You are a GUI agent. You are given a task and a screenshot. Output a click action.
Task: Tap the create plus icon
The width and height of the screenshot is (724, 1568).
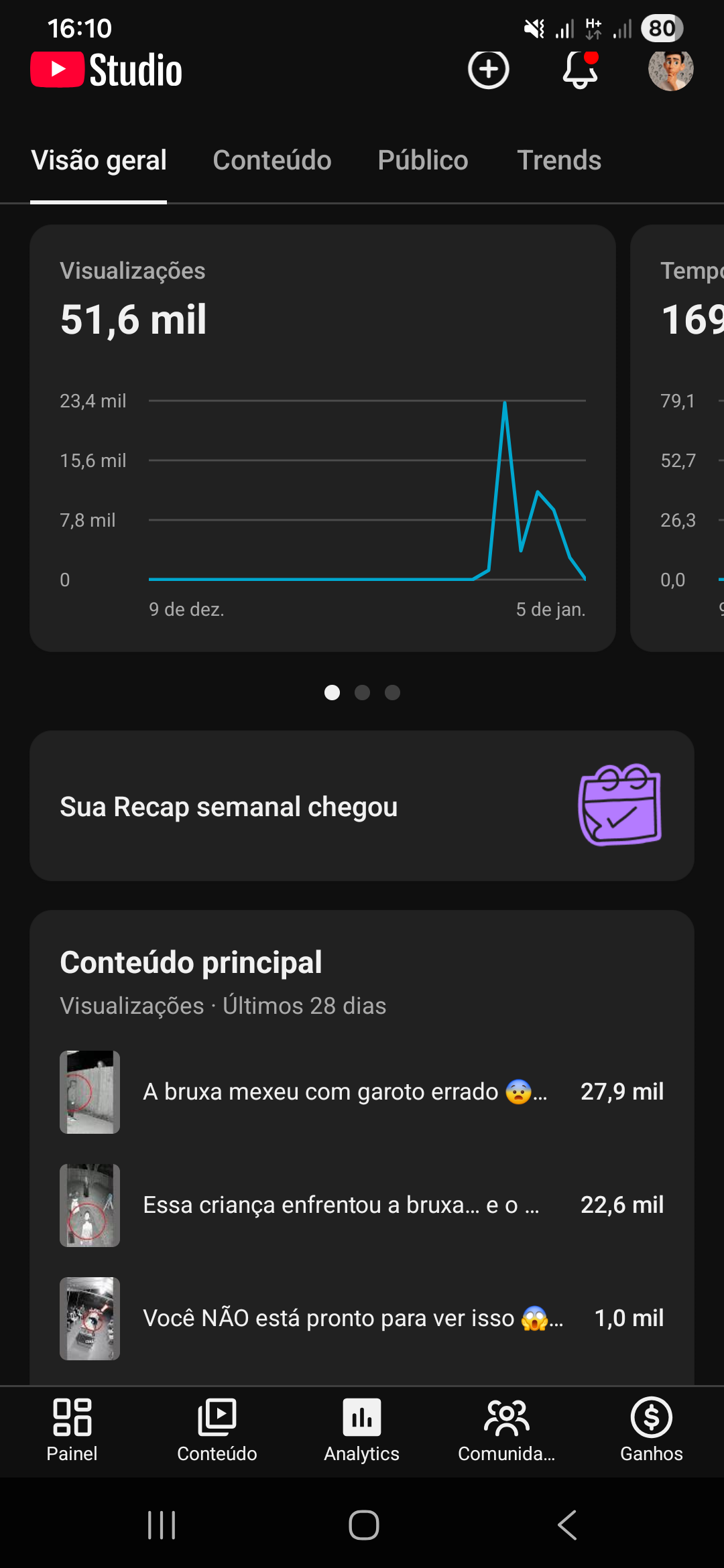(x=488, y=70)
